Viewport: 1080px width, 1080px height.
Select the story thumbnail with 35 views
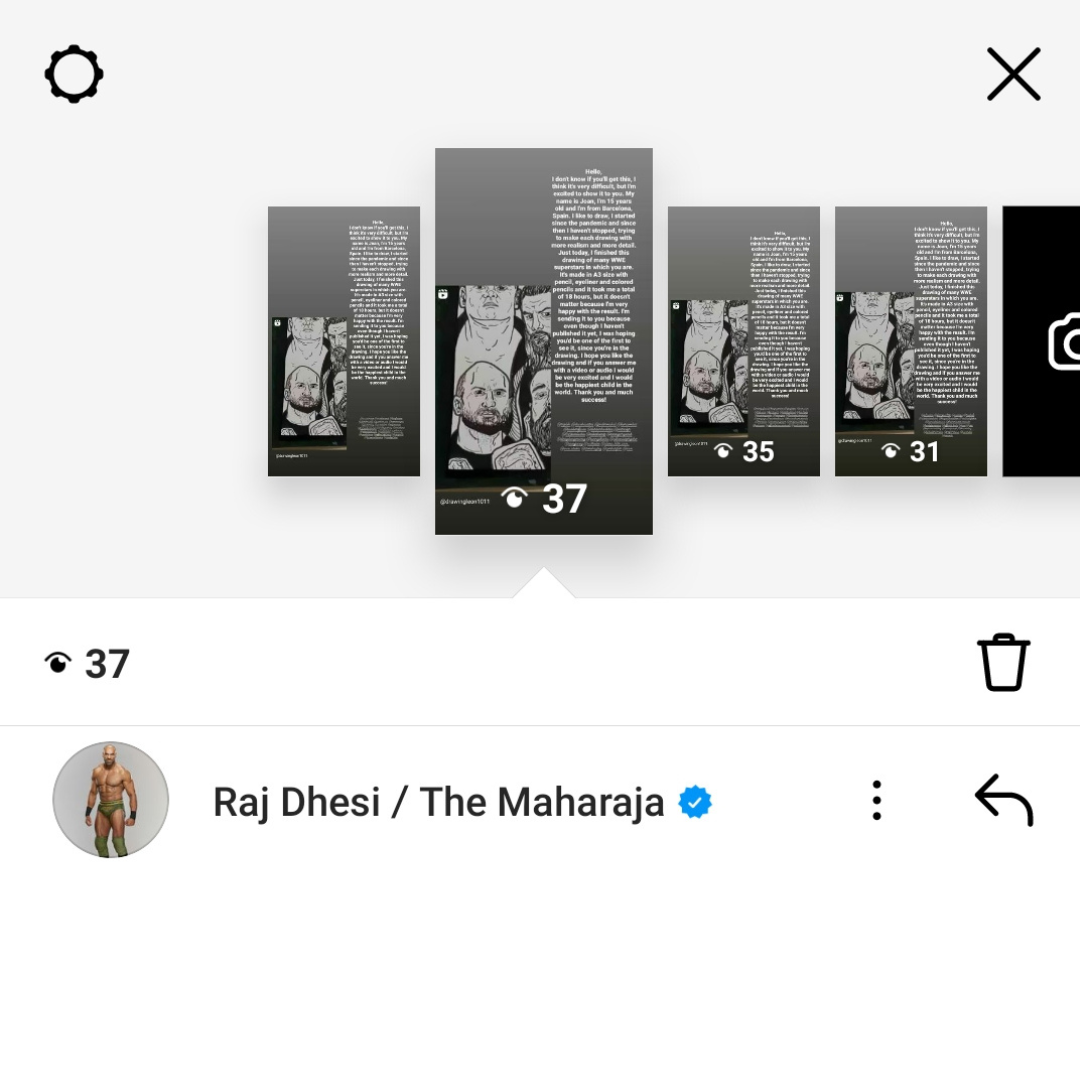(x=743, y=341)
